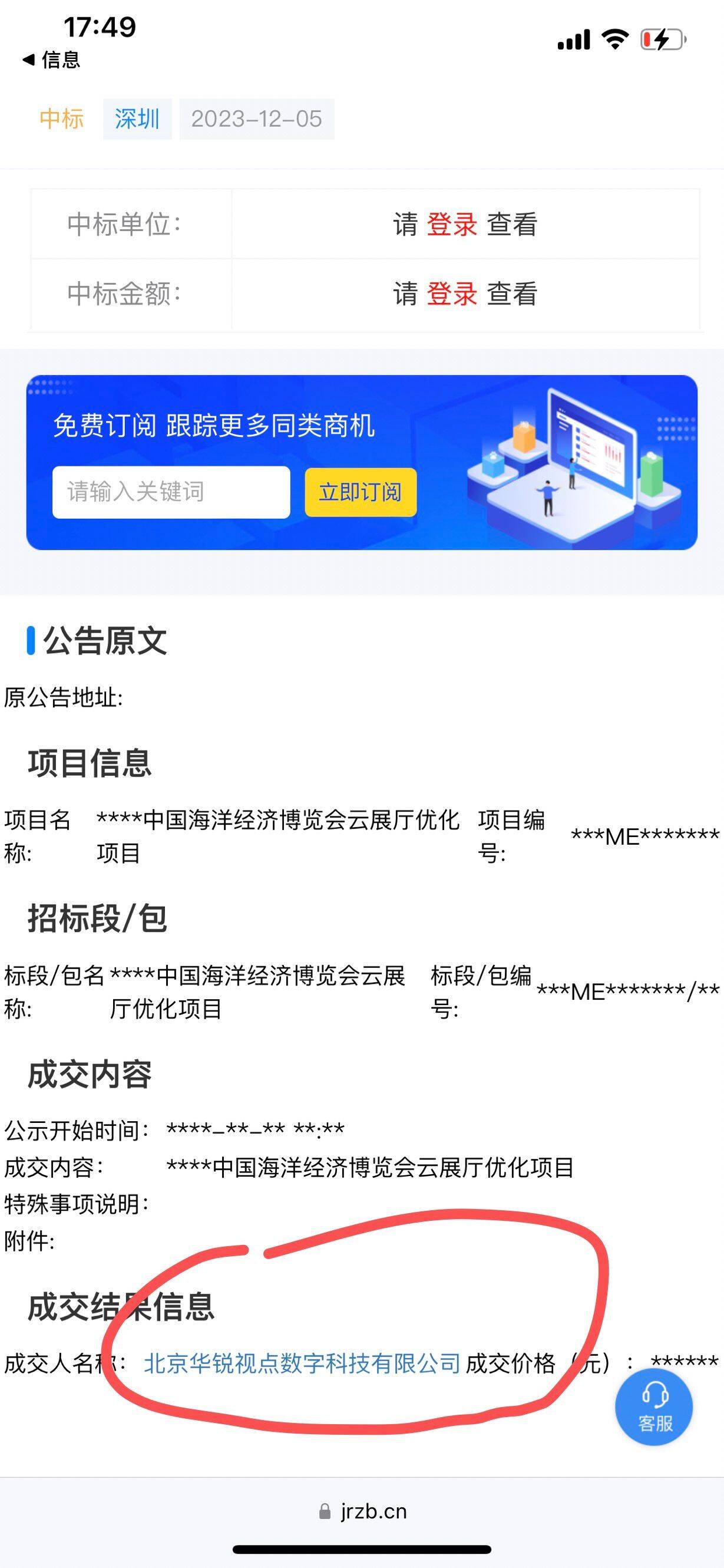Tap the red 登录 link next to 中标单位
724x1568 pixels.
pos(451,224)
